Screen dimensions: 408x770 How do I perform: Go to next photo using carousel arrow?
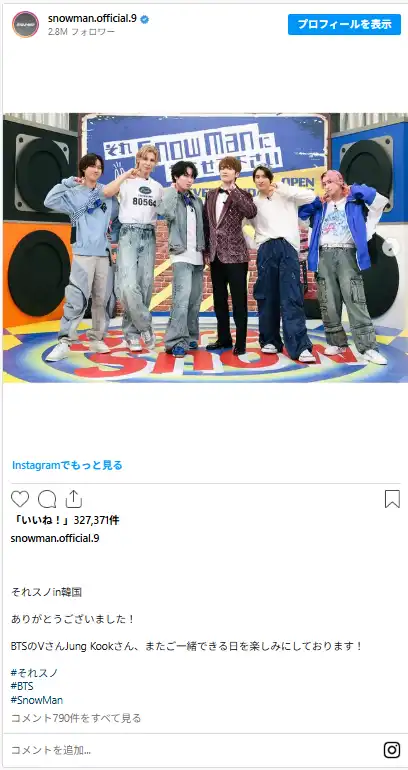pos(391,248)
